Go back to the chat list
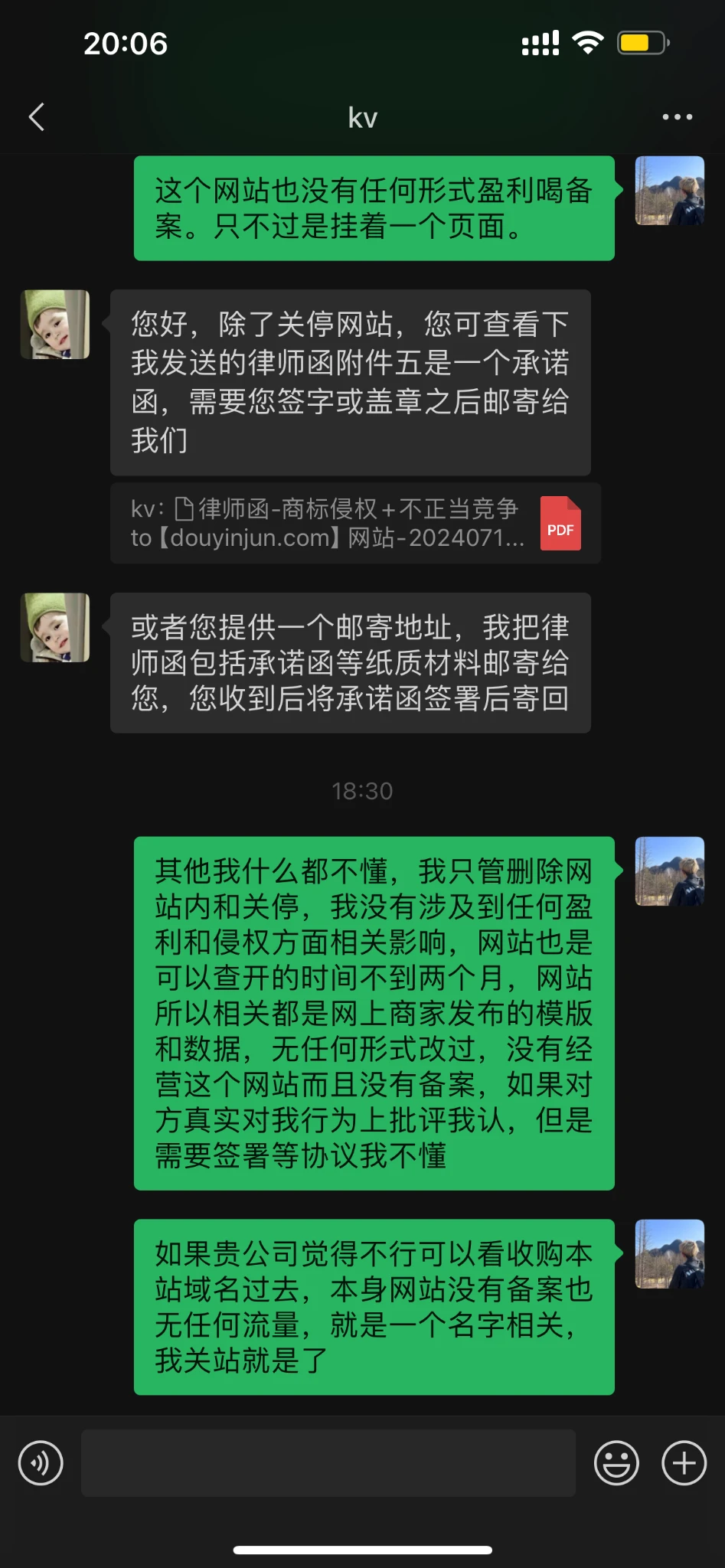 point(36,117)
